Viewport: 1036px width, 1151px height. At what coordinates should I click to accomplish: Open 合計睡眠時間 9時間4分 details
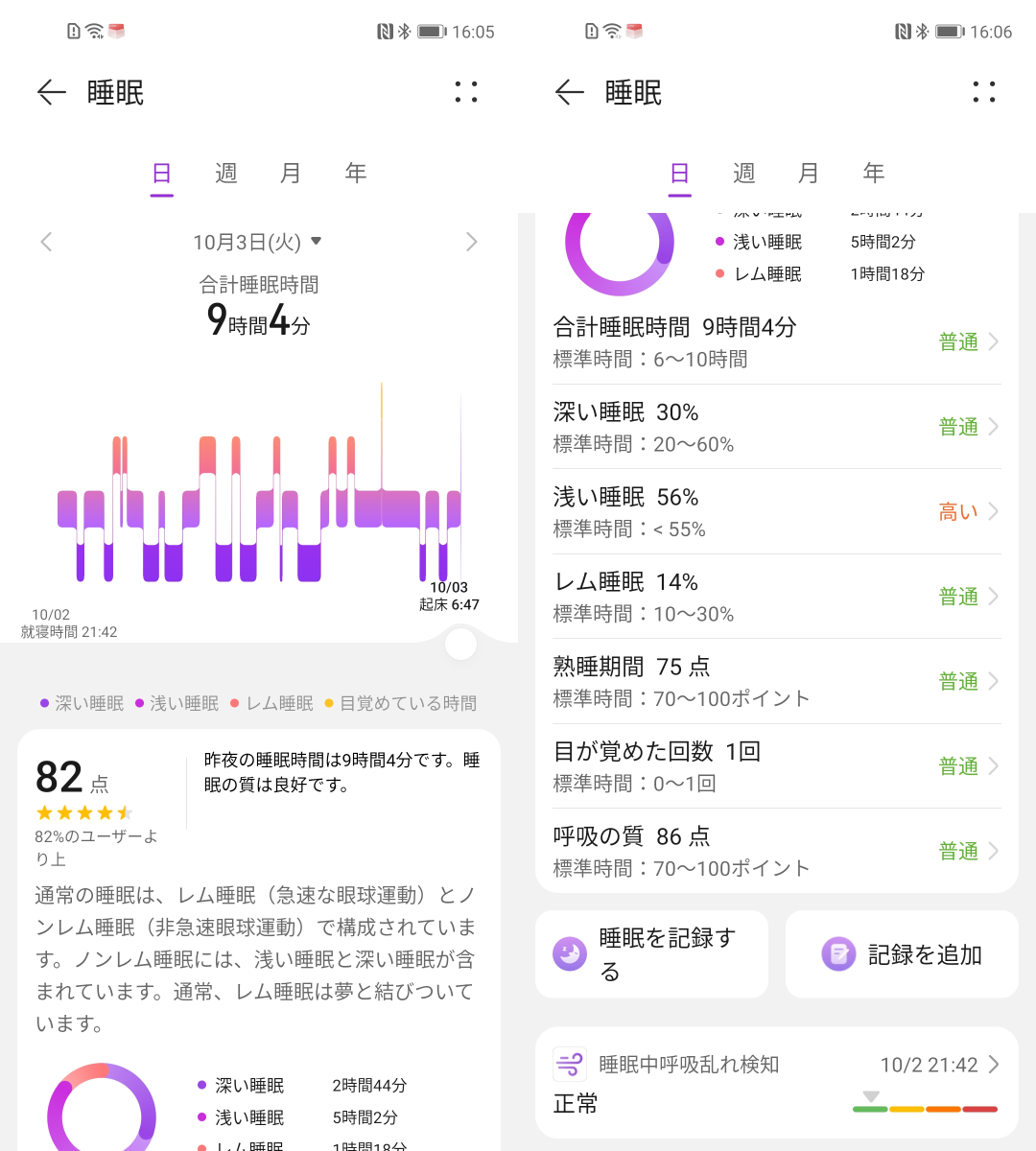pos(776,342)
